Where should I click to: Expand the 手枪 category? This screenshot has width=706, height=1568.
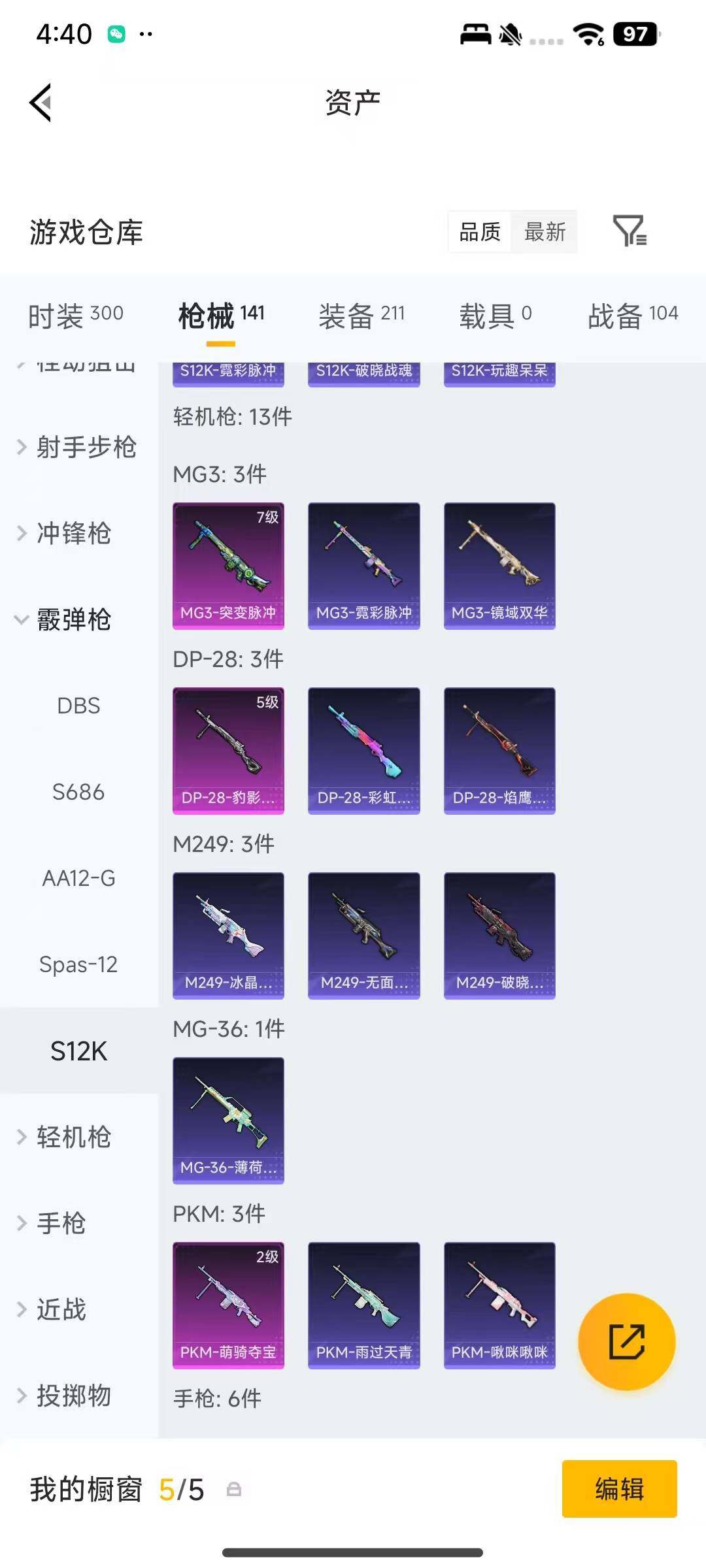(x=52, y=1224)
